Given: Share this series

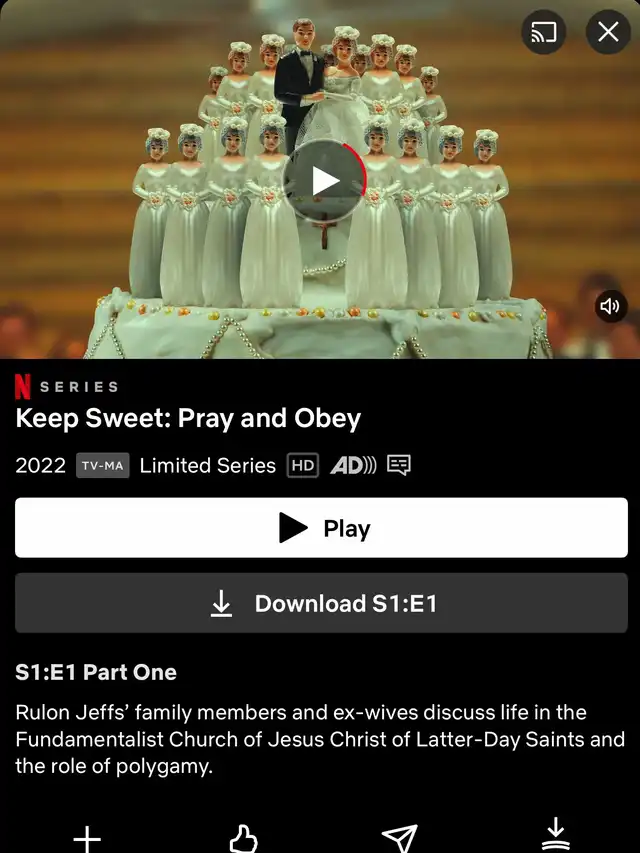Looking at the screenshot, I should click(x=399, y=838).
